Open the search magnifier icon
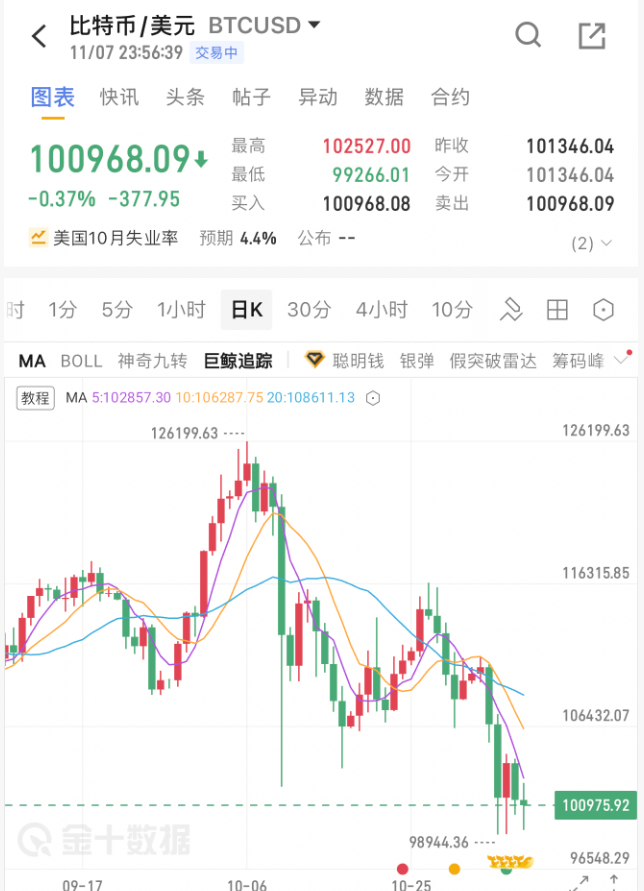The width and height of the screenshot is (644, 891). tap(528, 36)
